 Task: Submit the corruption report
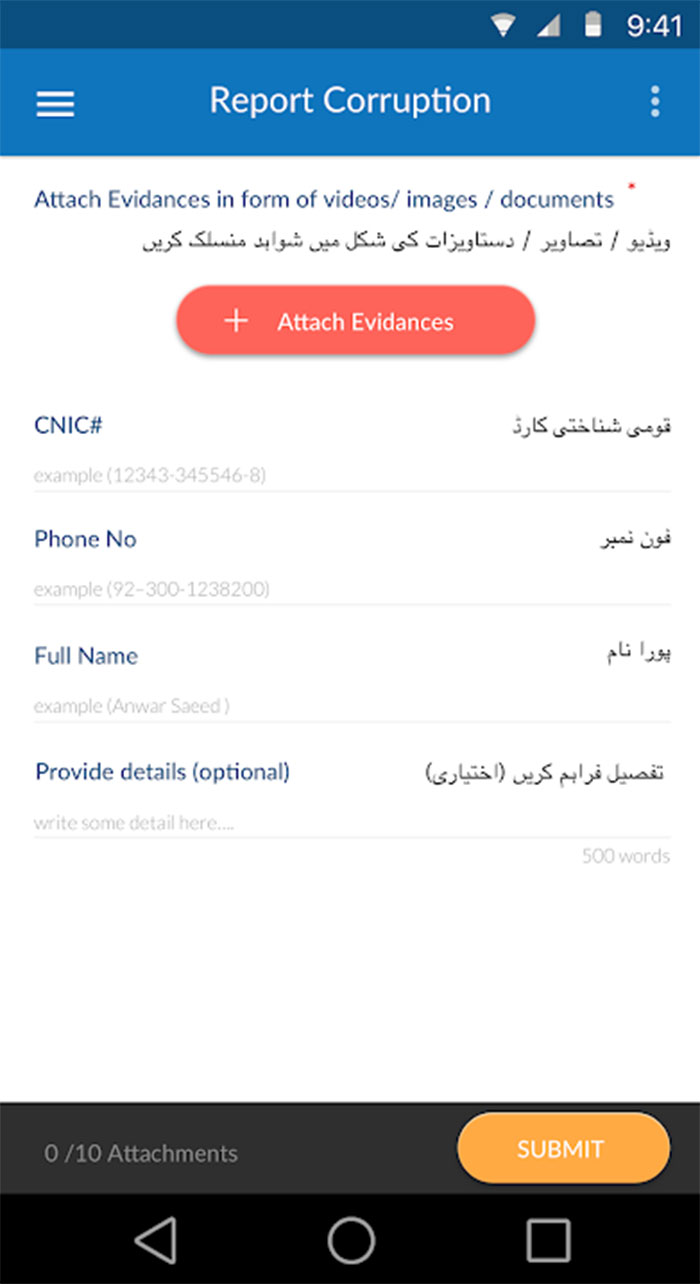pyautogui.click(x=563, y=1149)
